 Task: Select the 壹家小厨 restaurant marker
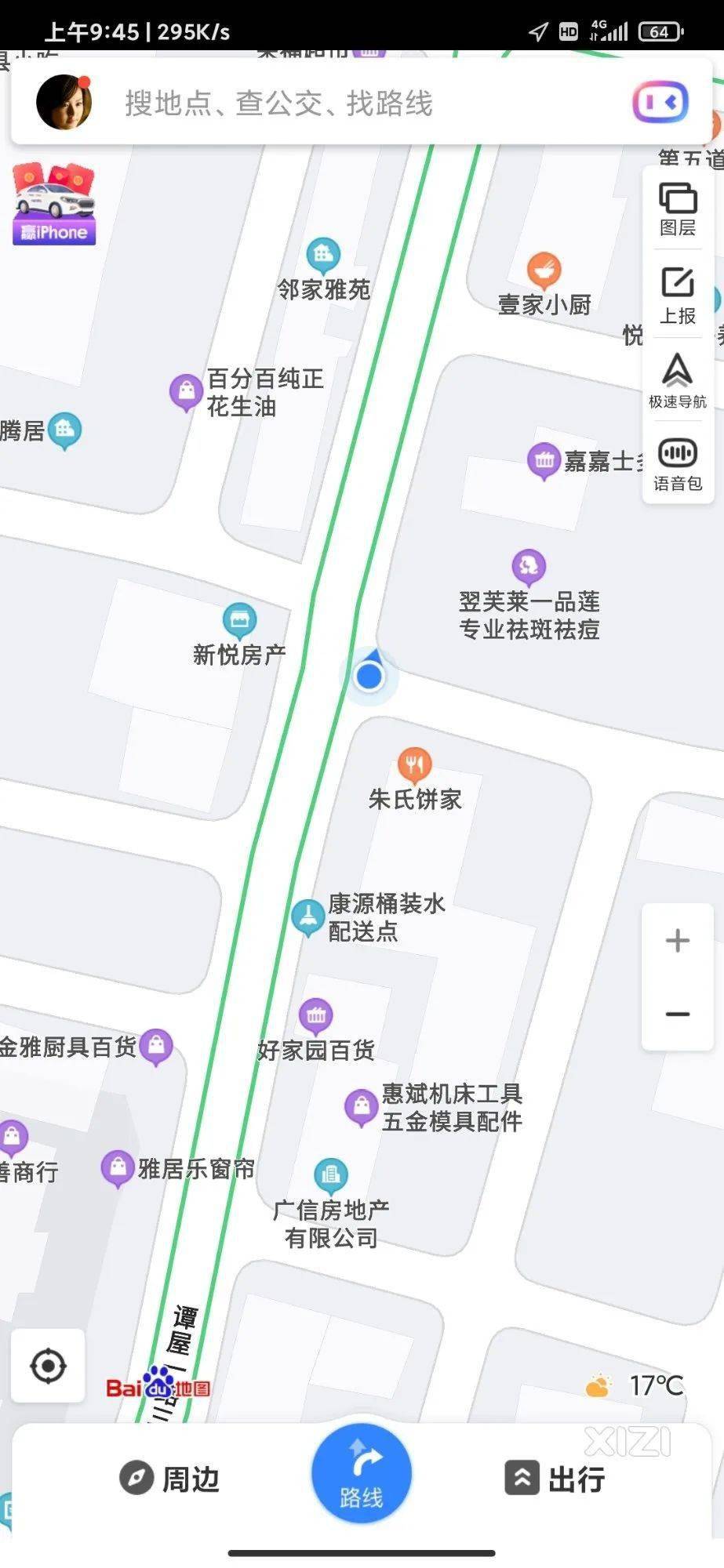(x=544, y=270)
